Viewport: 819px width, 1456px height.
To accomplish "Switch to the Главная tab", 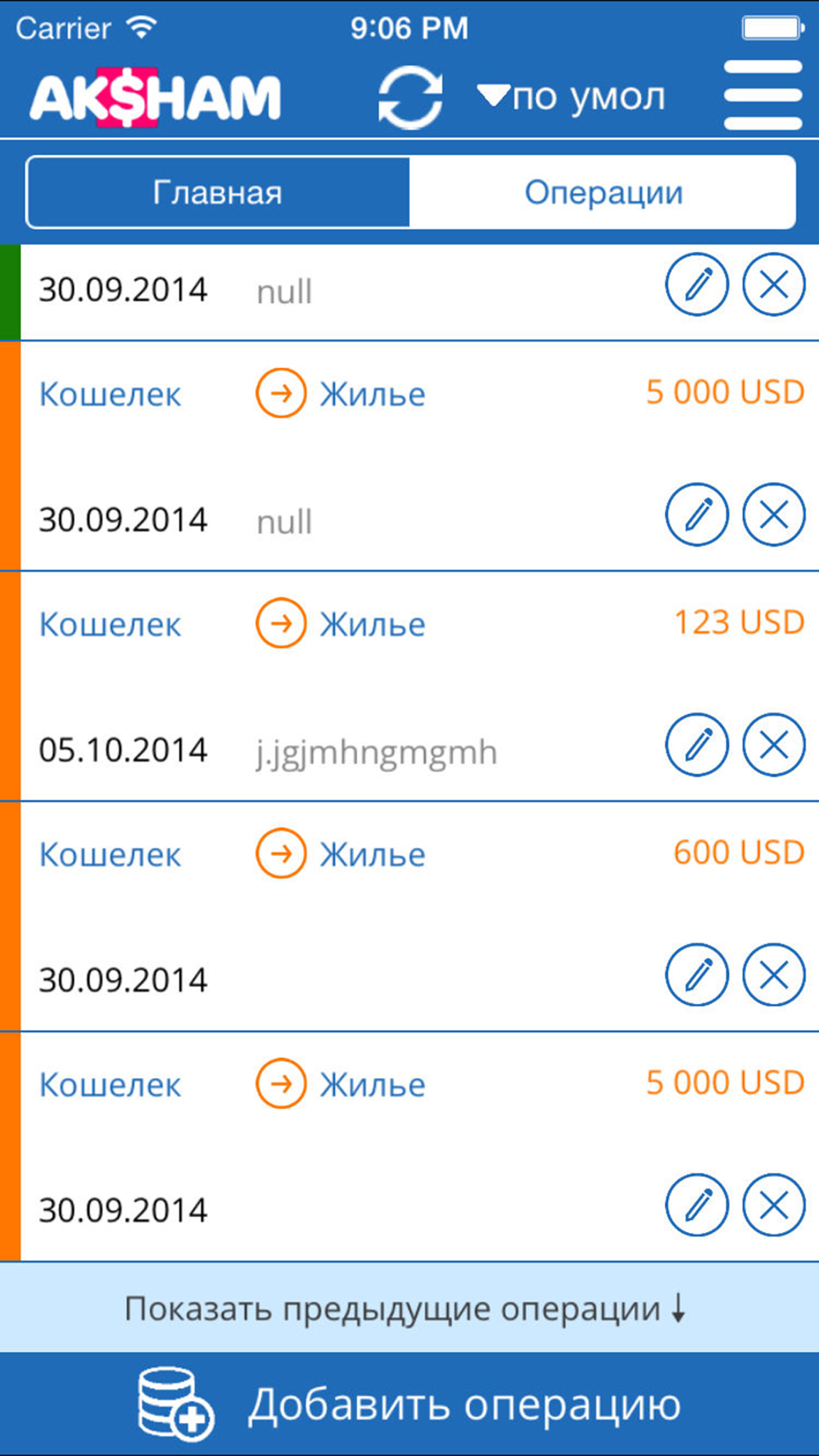I will coord(218,192).
